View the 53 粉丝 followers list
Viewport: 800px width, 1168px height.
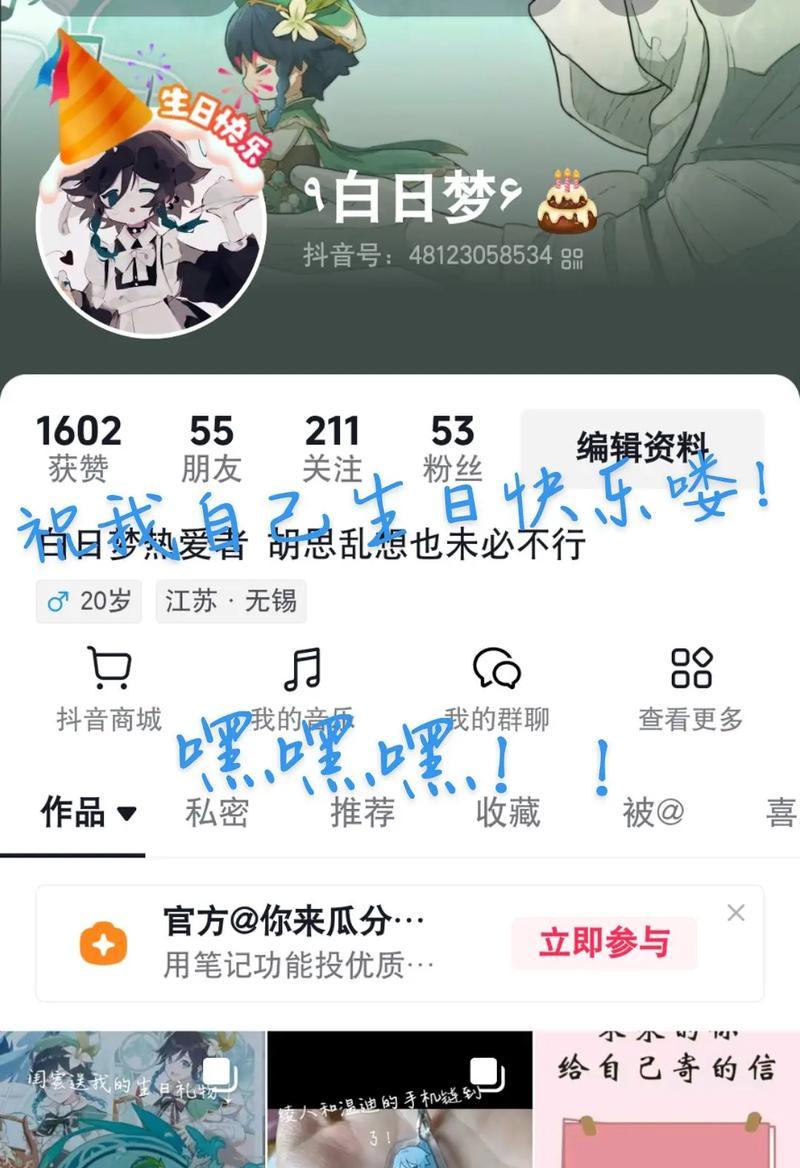click(452, 448)
